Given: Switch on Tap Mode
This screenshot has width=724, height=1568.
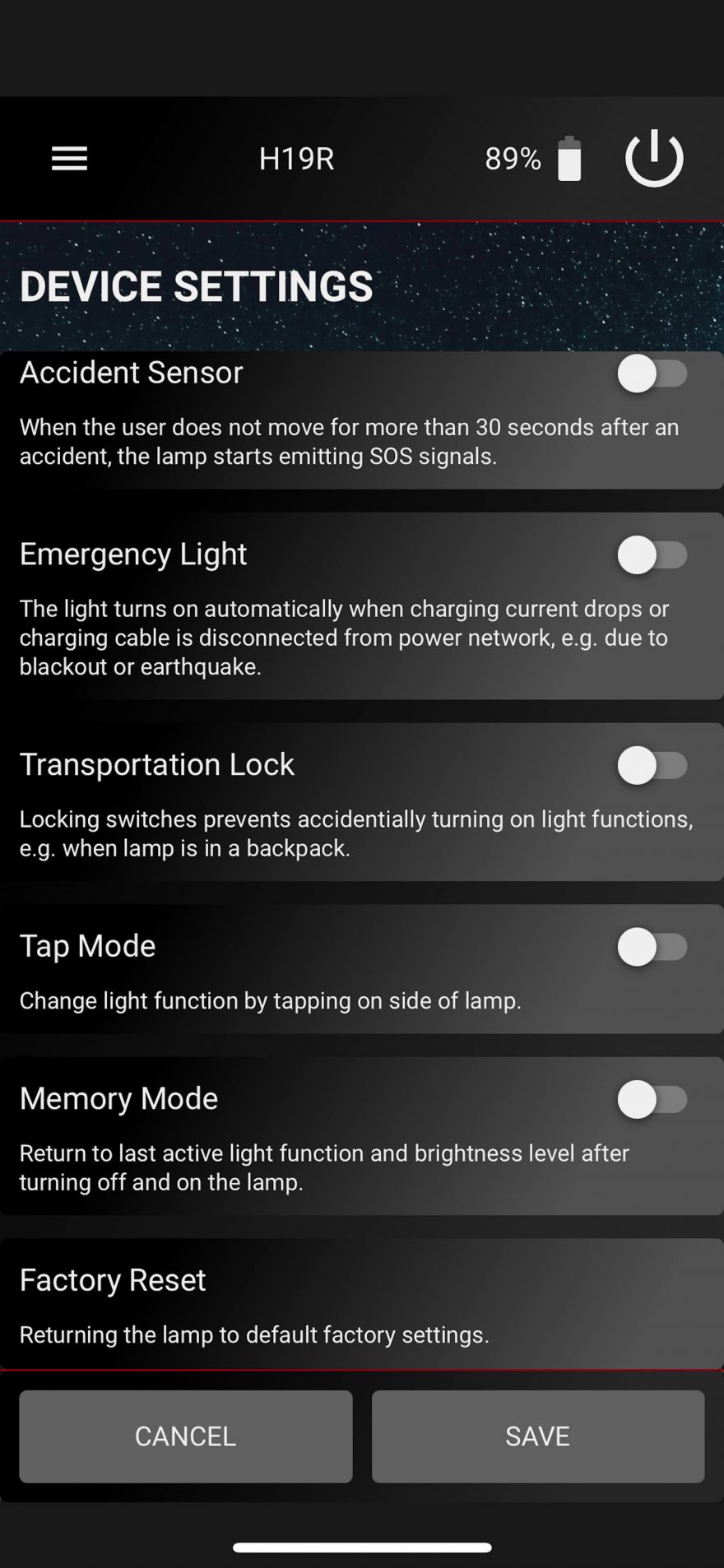Looking at the screenshot, I should 652,947.
